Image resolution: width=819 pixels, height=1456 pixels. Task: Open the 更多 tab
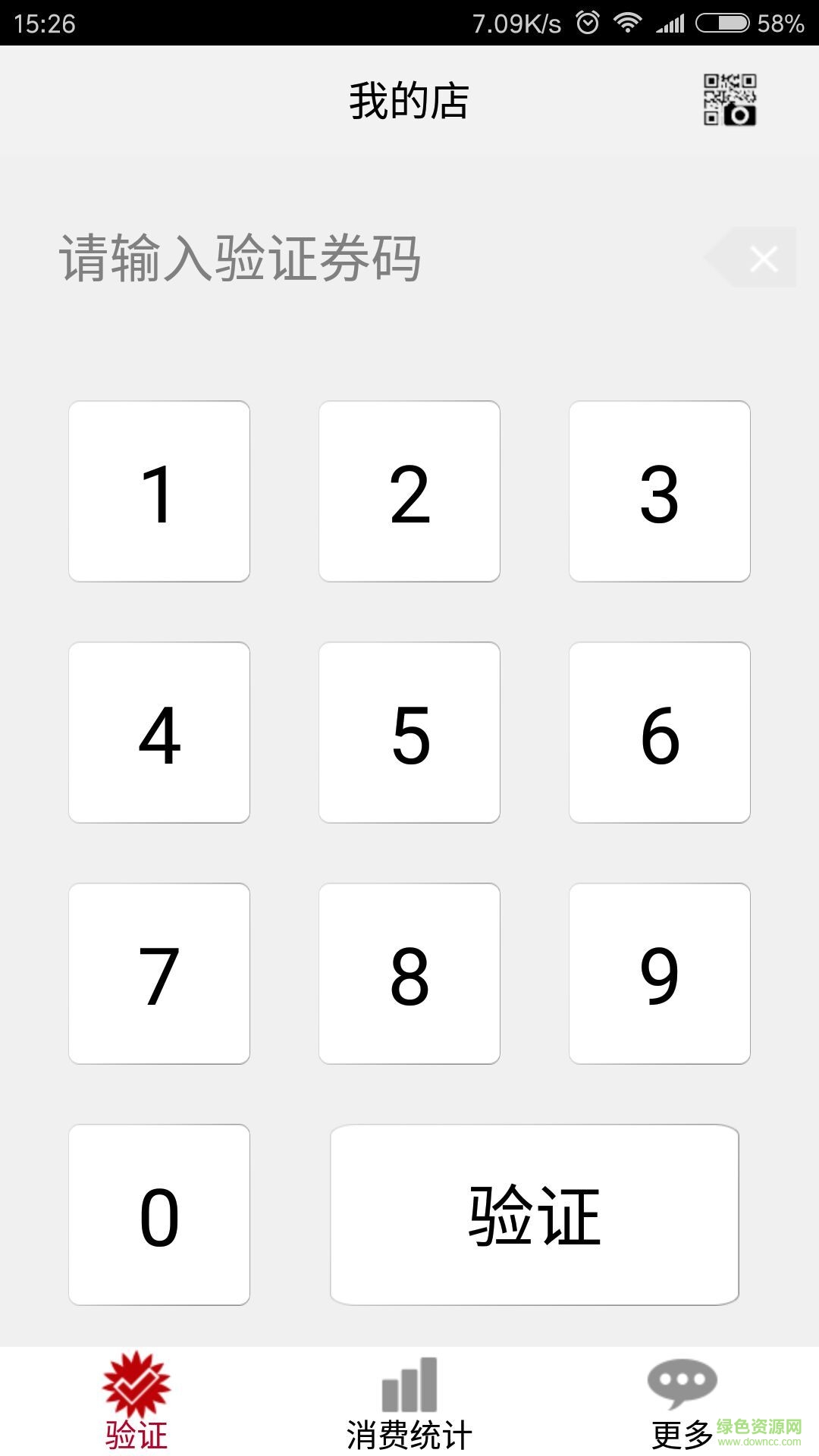pyautogui.click(x=682, y=1403)
